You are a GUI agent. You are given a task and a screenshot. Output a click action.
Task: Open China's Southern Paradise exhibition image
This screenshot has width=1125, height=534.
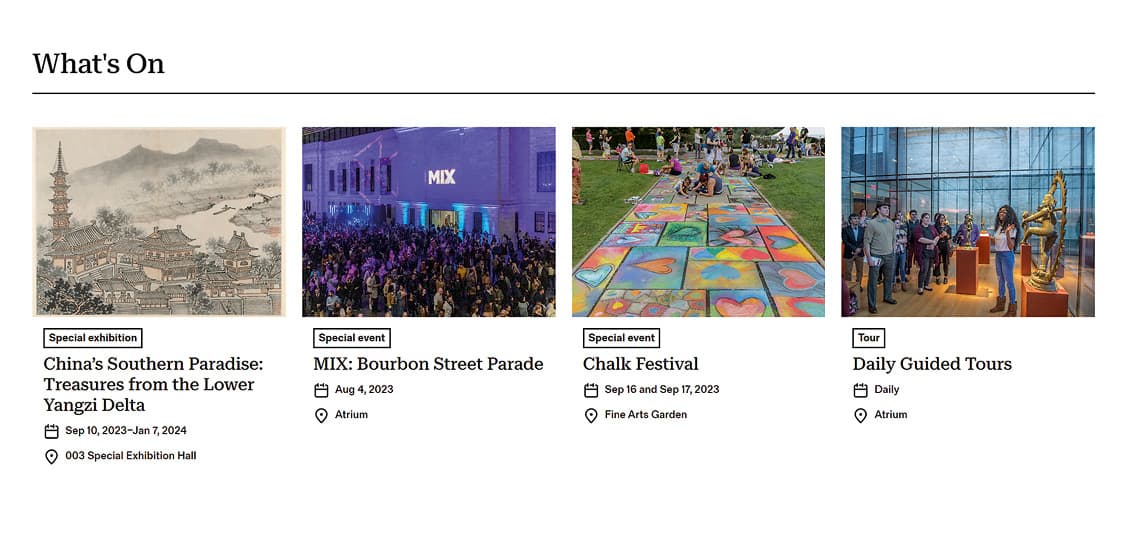tap(159, 221)
